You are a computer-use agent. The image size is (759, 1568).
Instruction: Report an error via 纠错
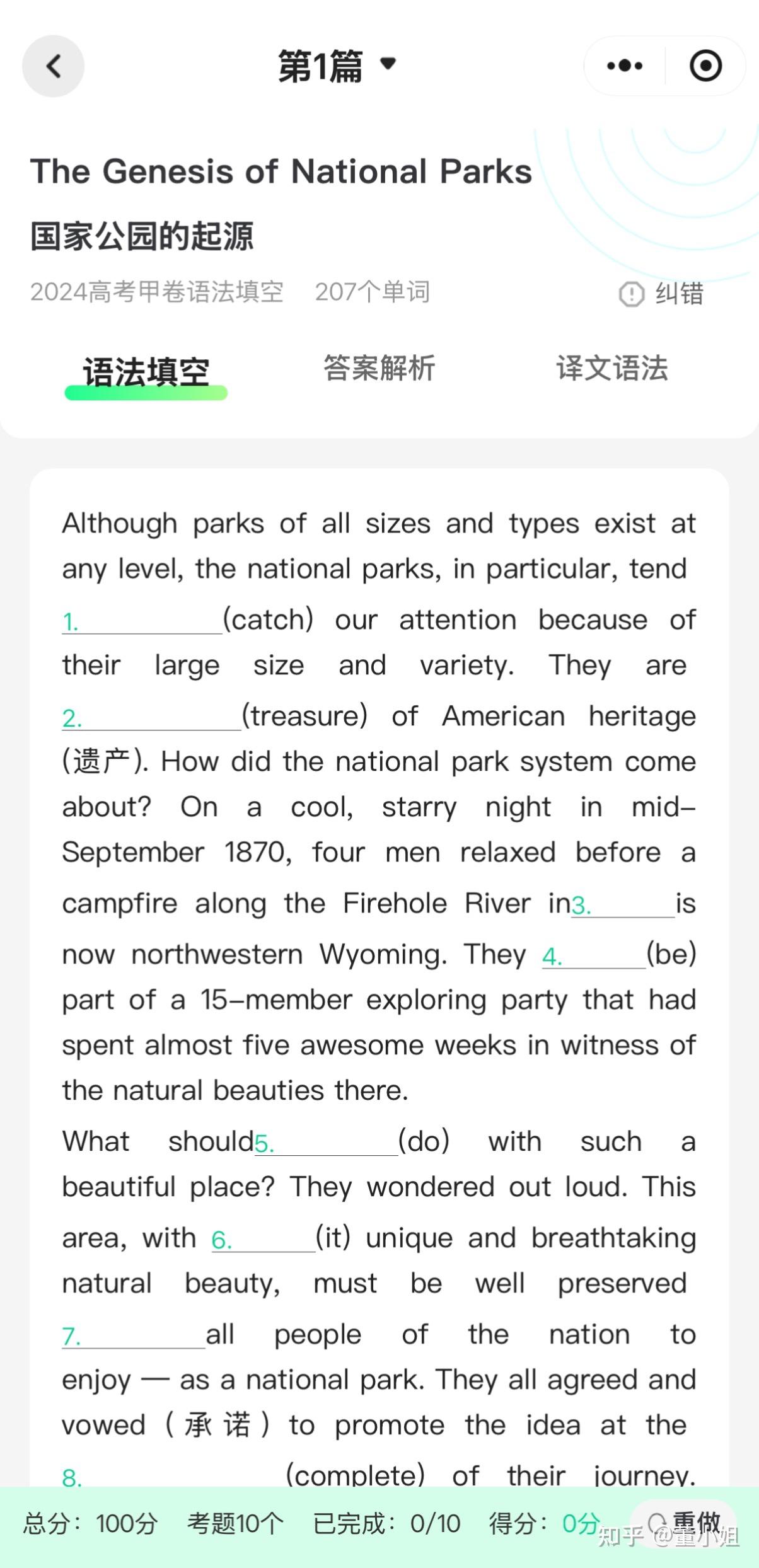point(661,294)
